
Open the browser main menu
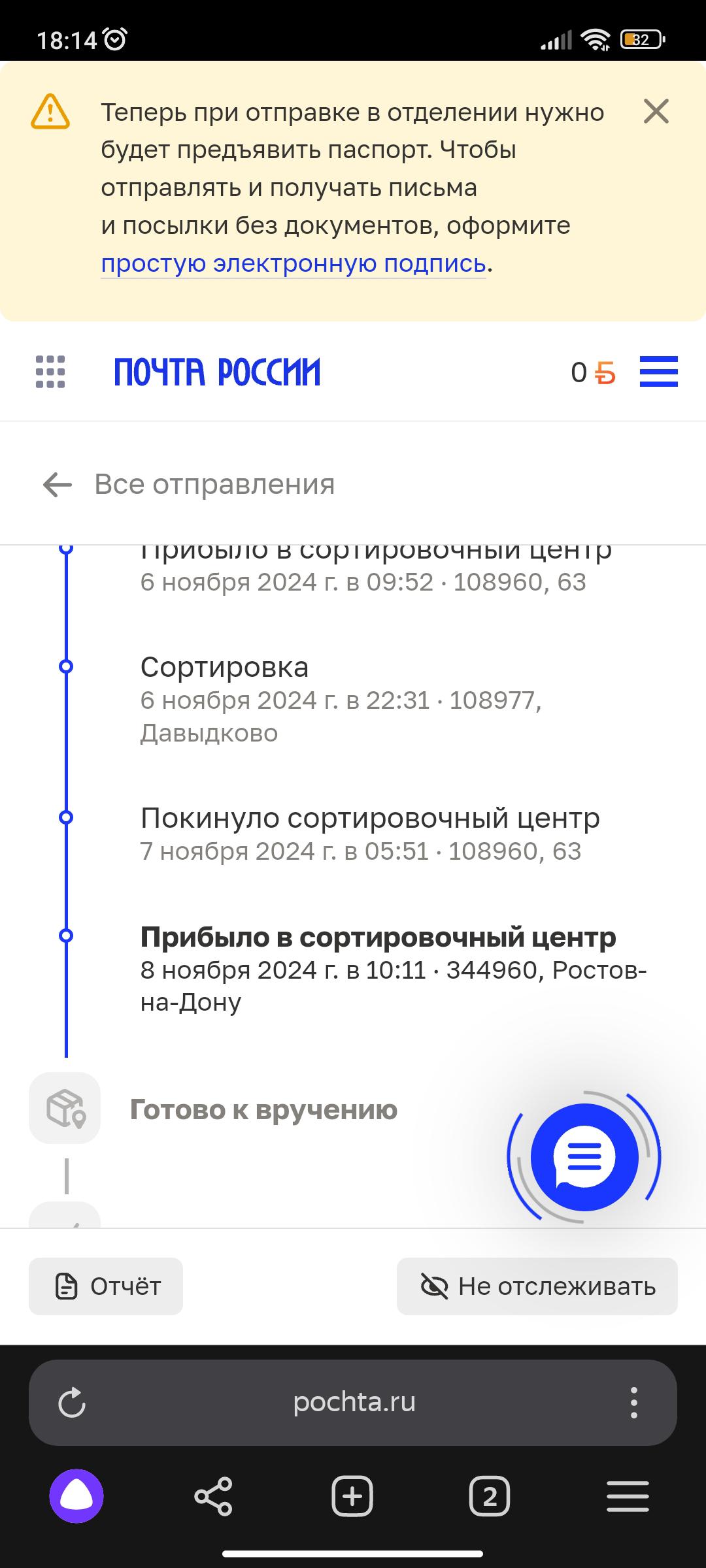point(628,1495)
